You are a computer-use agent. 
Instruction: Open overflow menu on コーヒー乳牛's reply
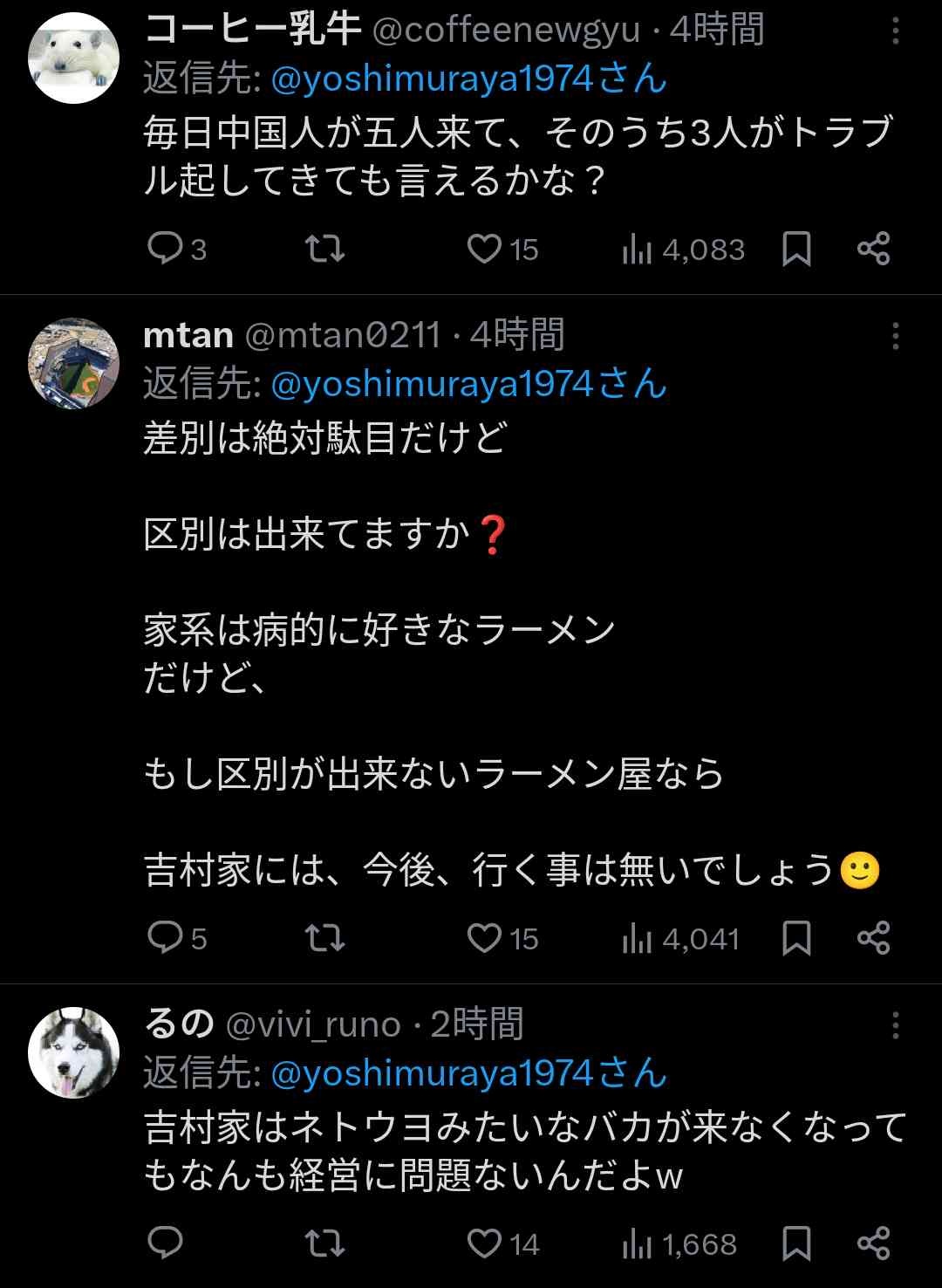[x=895, y=32]
